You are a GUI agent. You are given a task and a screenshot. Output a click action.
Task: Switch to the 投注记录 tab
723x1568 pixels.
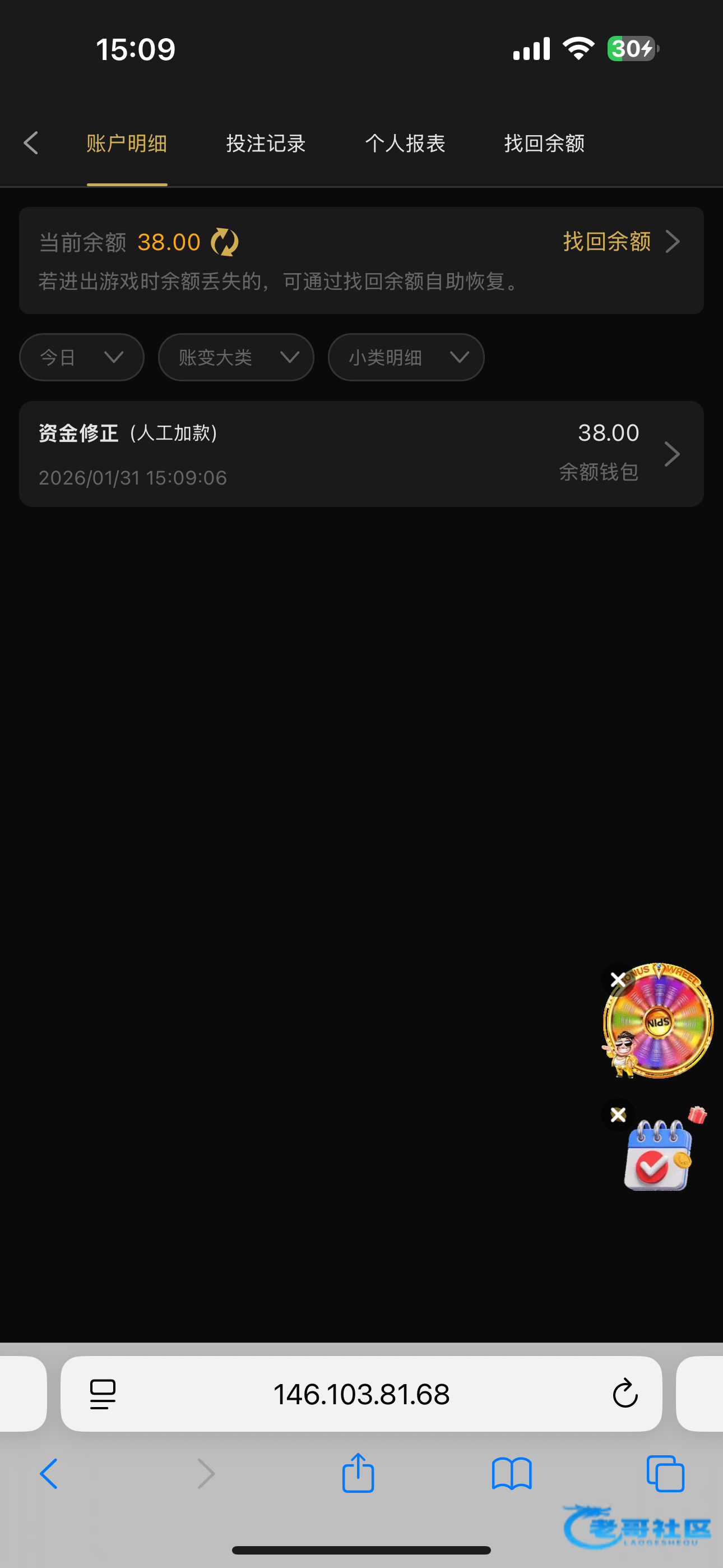coord(265,144)
